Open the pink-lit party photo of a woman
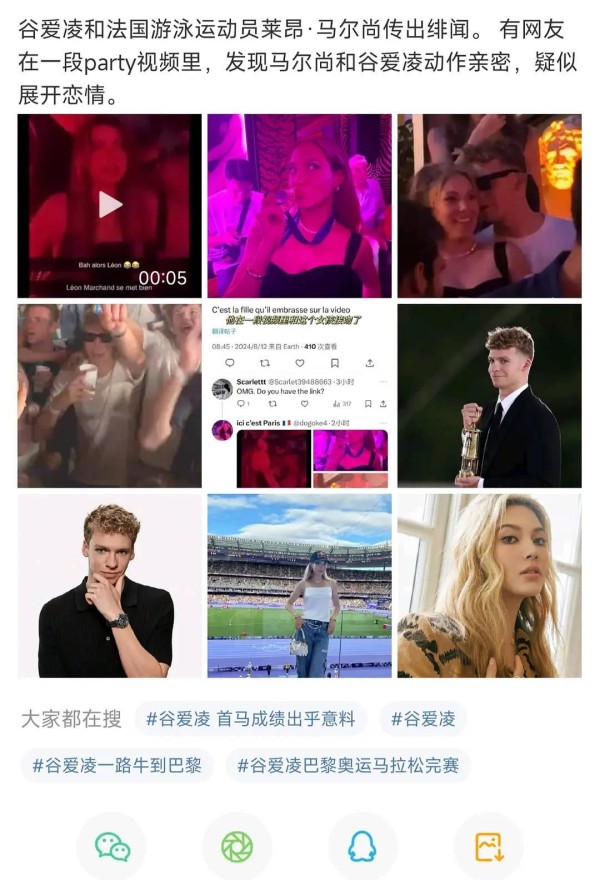The height and width of the screenshot is (880, 600). point(299,205)
